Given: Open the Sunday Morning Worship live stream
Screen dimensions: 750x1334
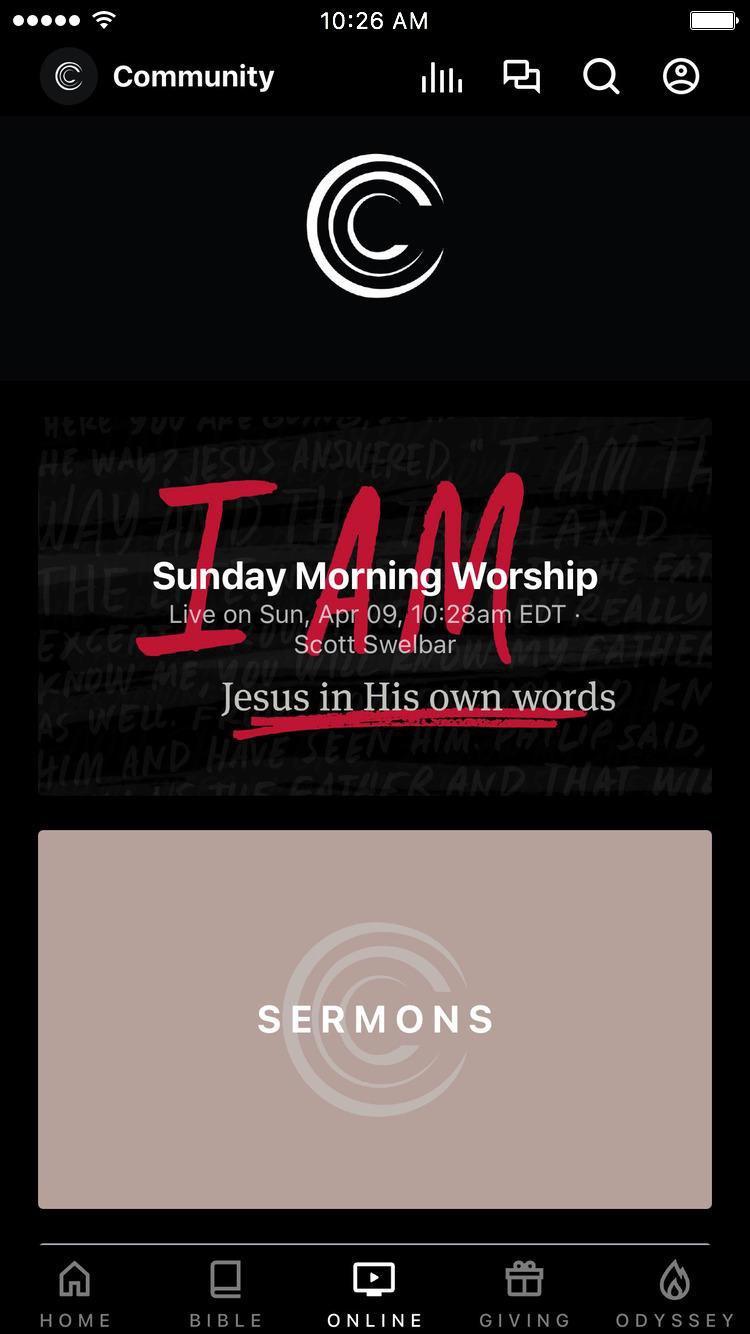Looking at the screenshot, I should [375, 606].
